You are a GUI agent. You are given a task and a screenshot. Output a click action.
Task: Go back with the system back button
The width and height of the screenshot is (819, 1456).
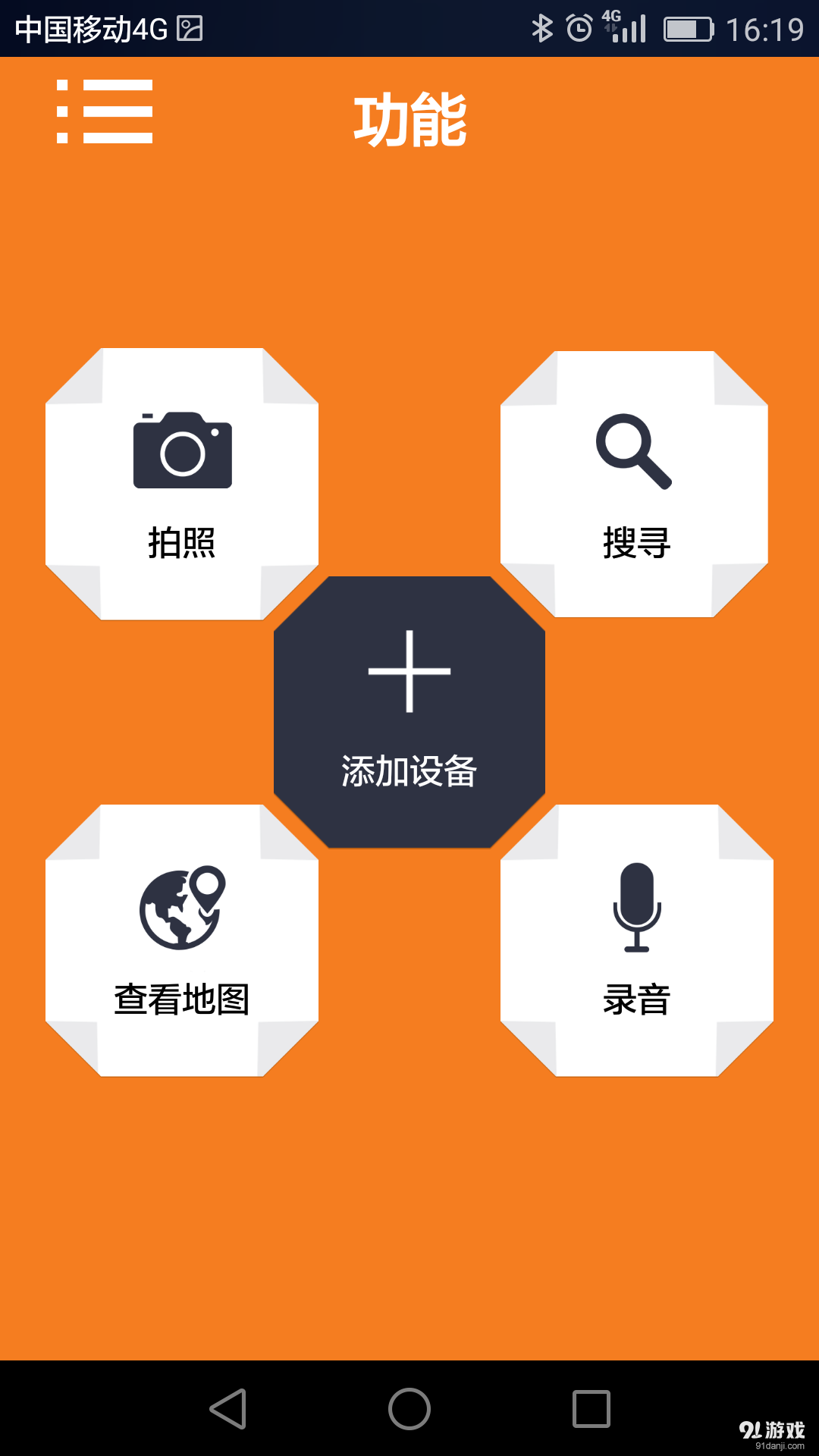(227, 1409)
